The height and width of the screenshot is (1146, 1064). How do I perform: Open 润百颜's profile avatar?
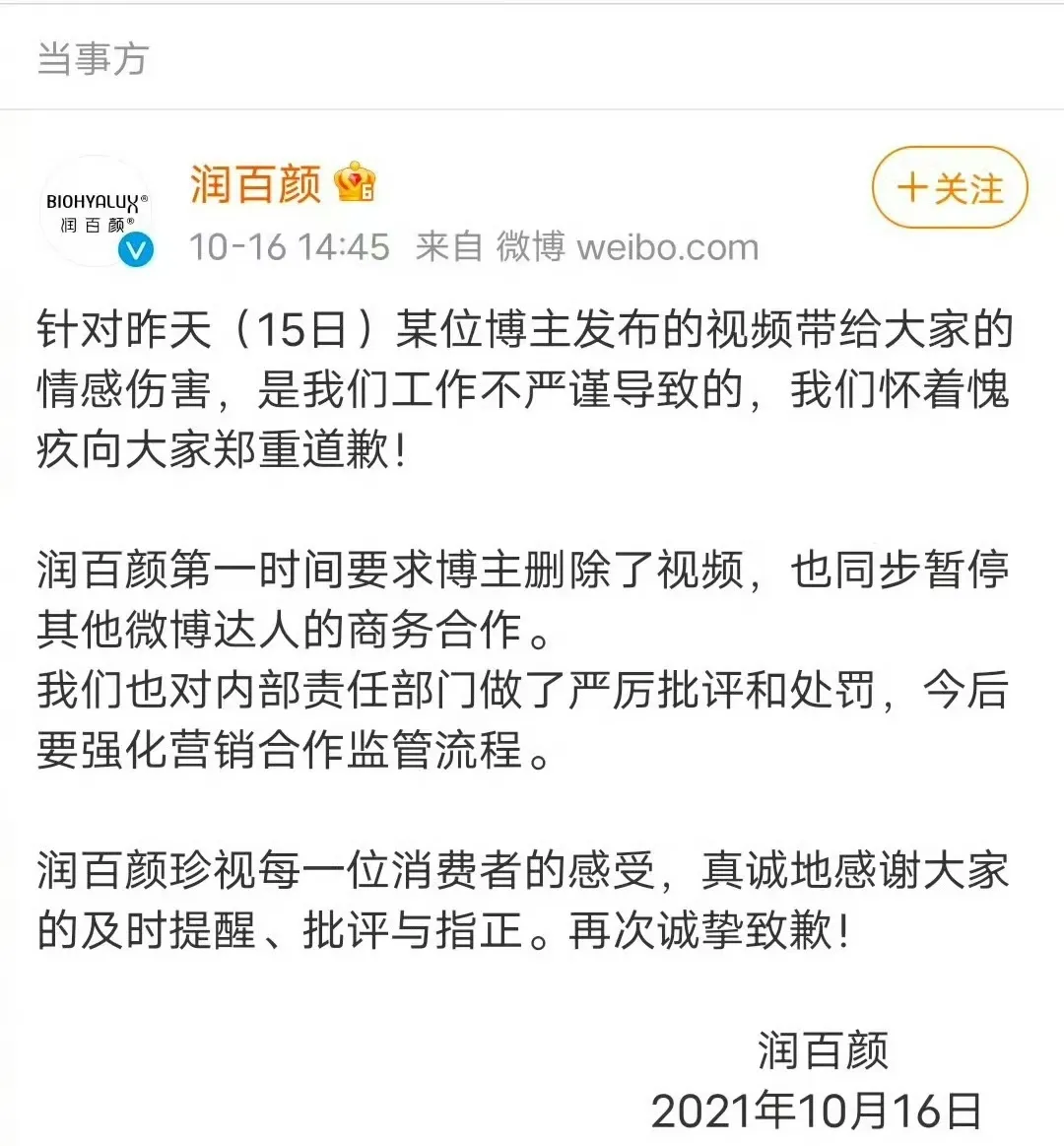[x=96, y=212]
